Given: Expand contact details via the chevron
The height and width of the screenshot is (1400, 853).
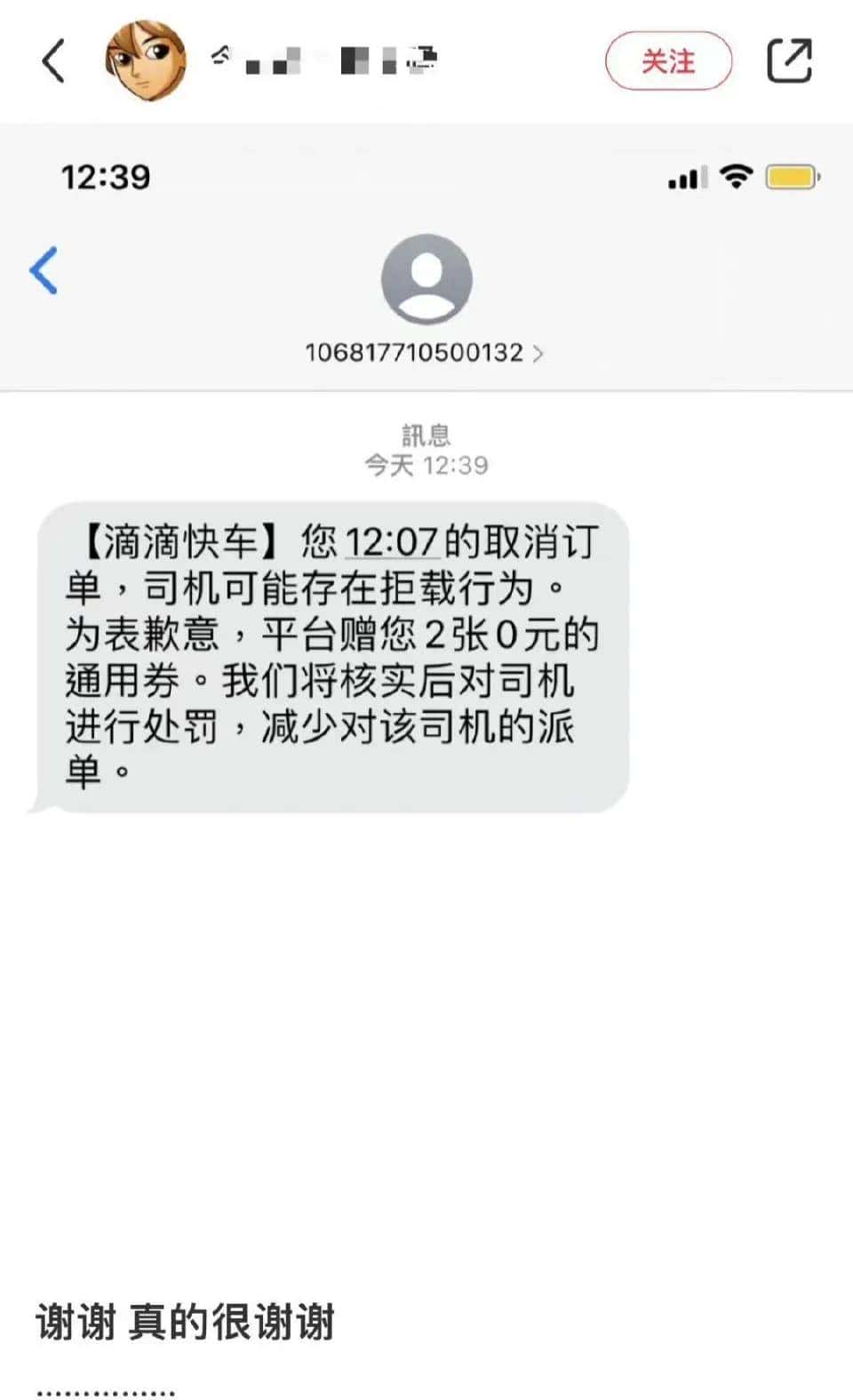Looking at the screenshot, I should pyautogui.click(x=539, y=352).
